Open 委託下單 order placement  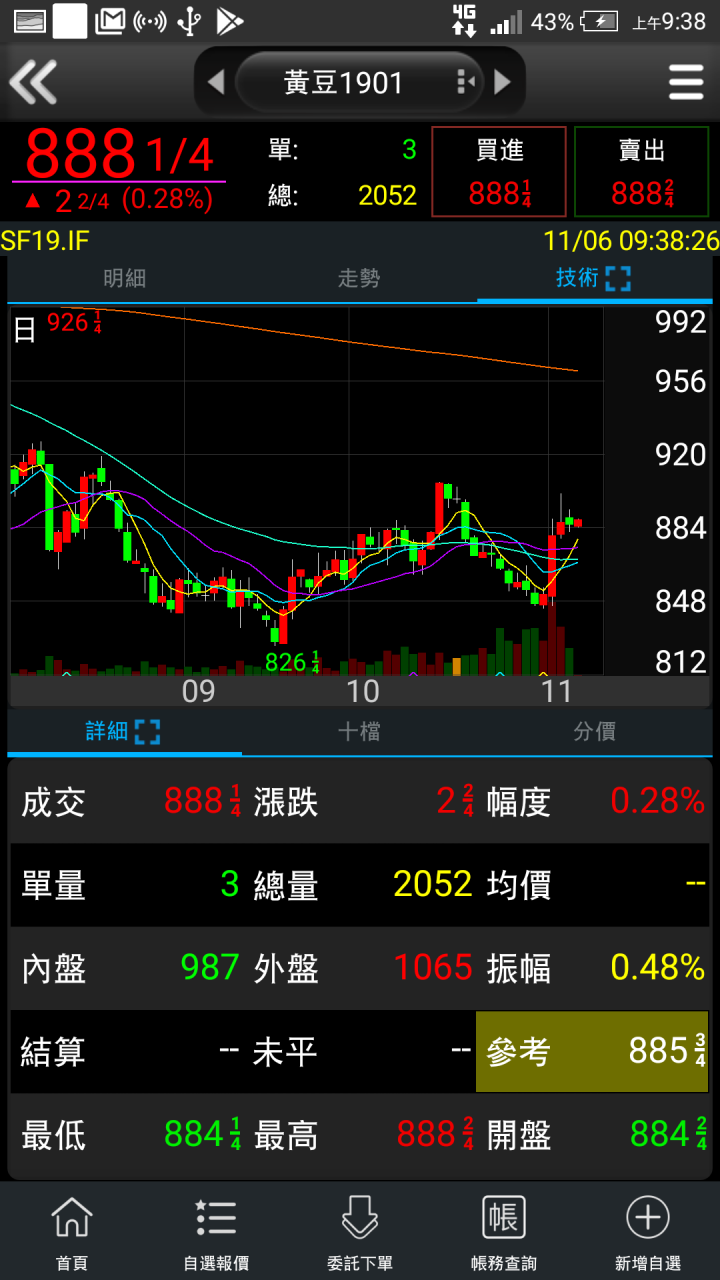(360, 1232)
